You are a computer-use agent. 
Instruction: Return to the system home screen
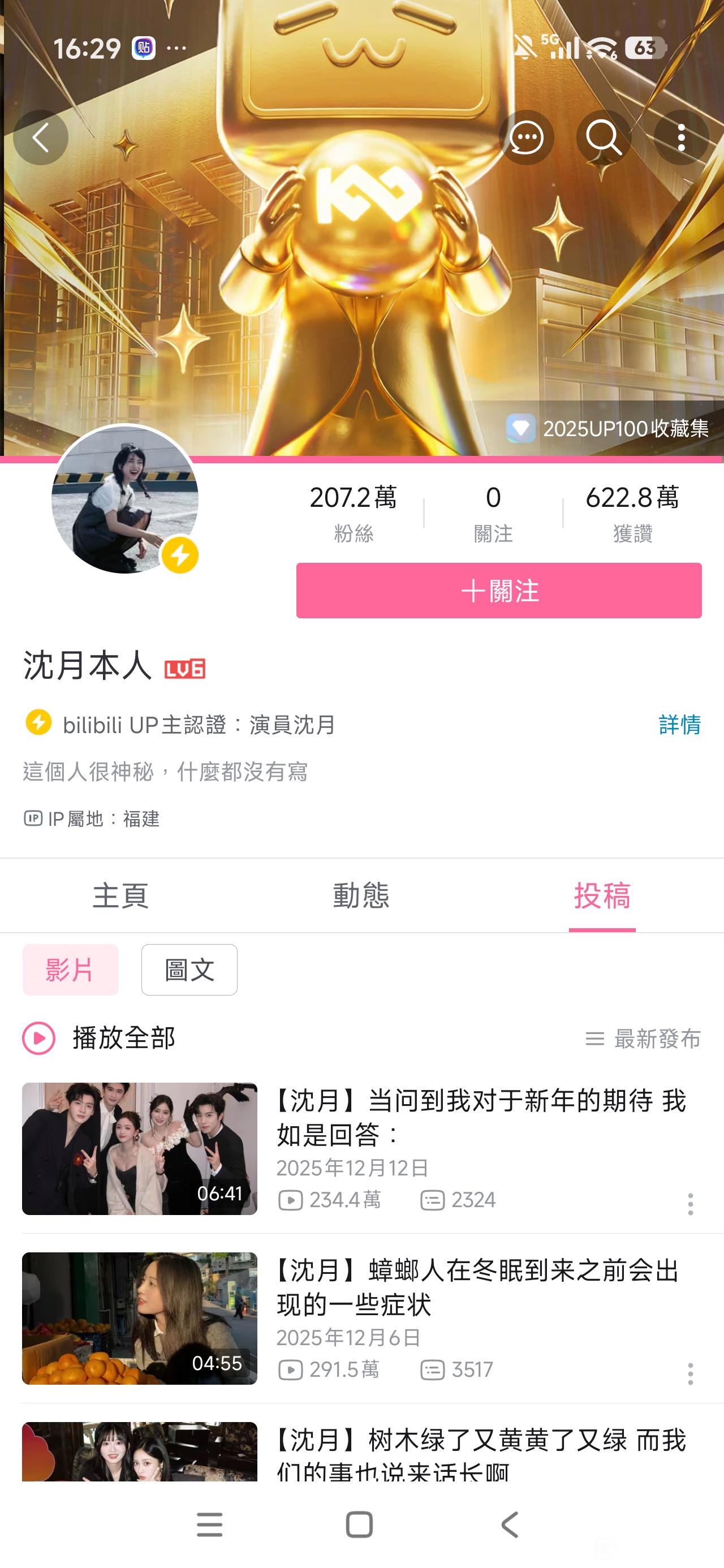[359, 1525]
